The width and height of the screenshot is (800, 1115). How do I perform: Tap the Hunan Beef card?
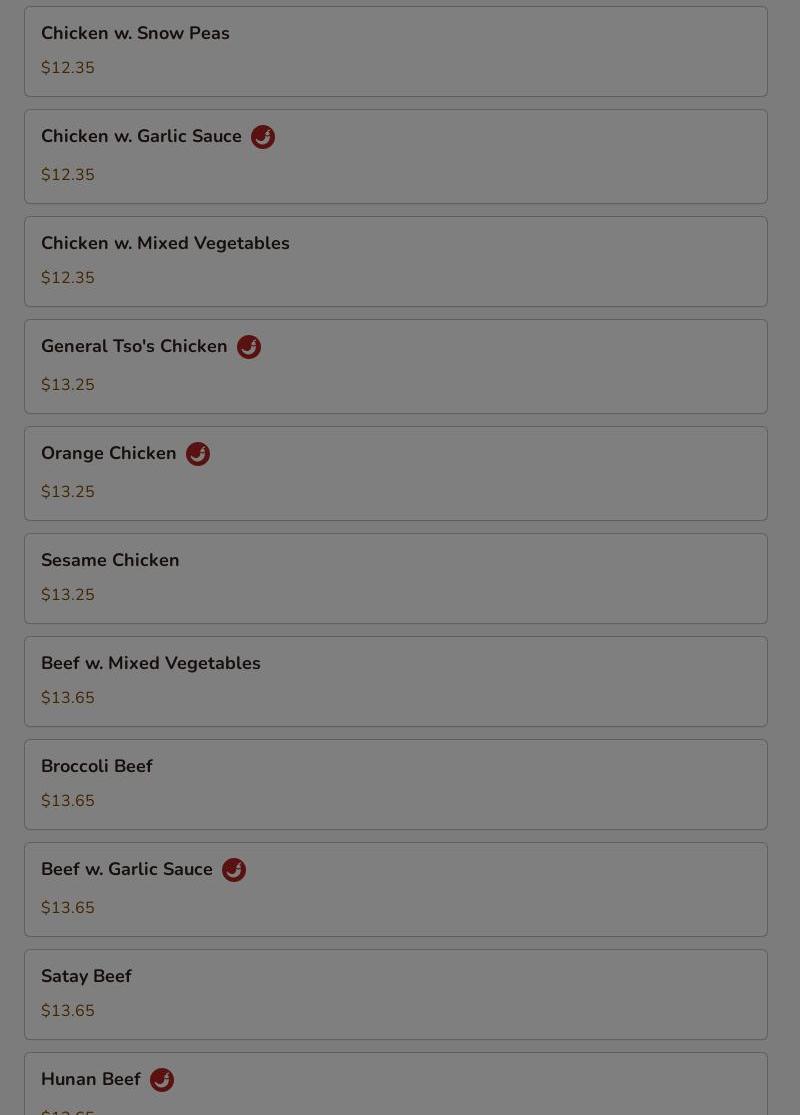395,1085
